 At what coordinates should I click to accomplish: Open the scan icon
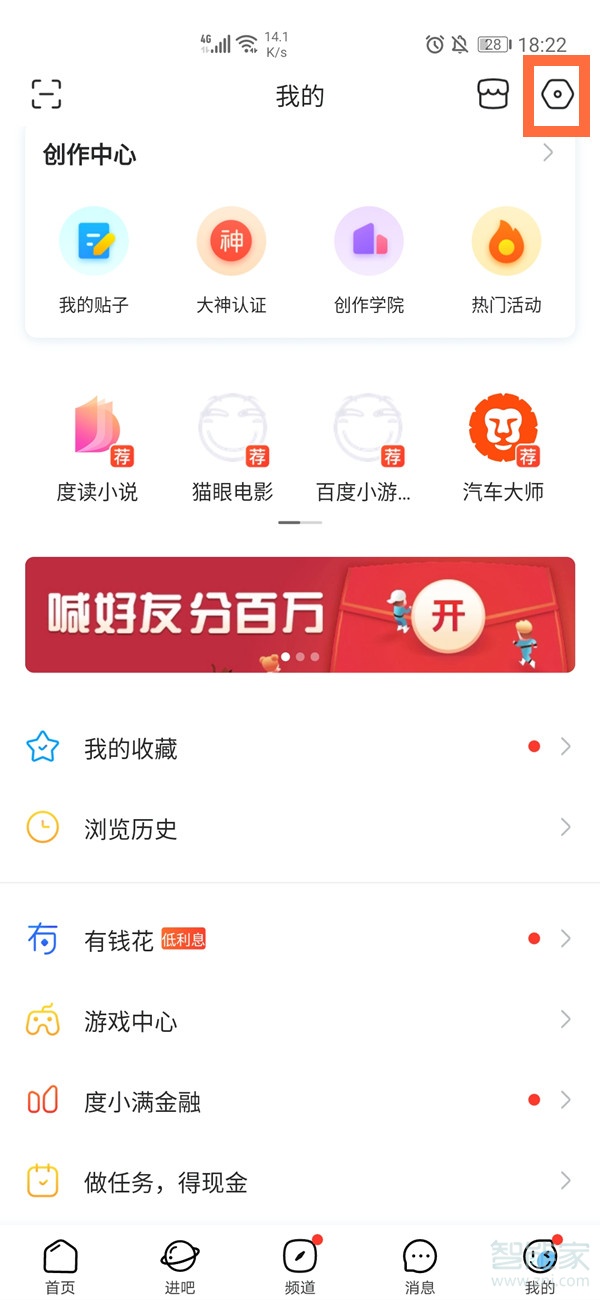pyautogui.click(x=46, y=95)
